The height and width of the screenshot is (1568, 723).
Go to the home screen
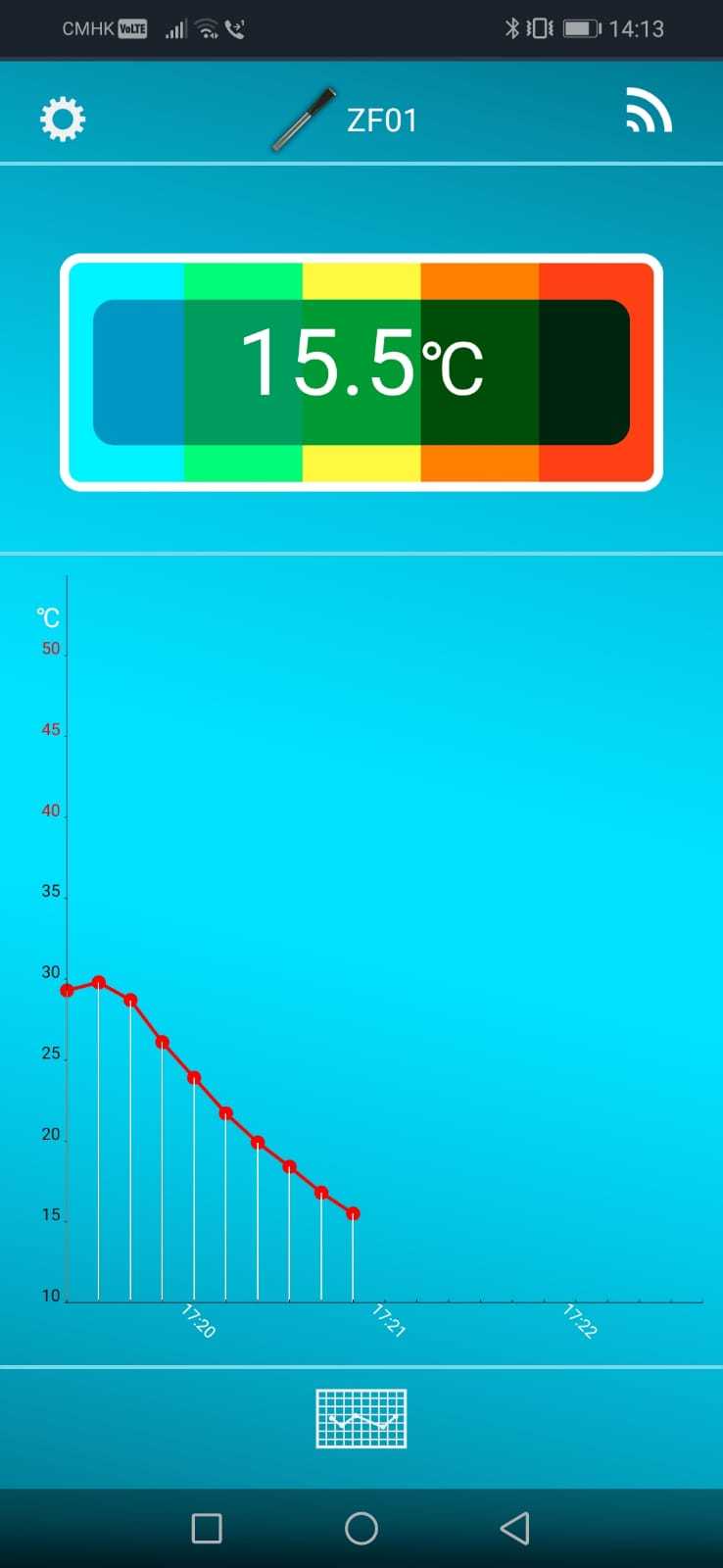point(361,1528)
